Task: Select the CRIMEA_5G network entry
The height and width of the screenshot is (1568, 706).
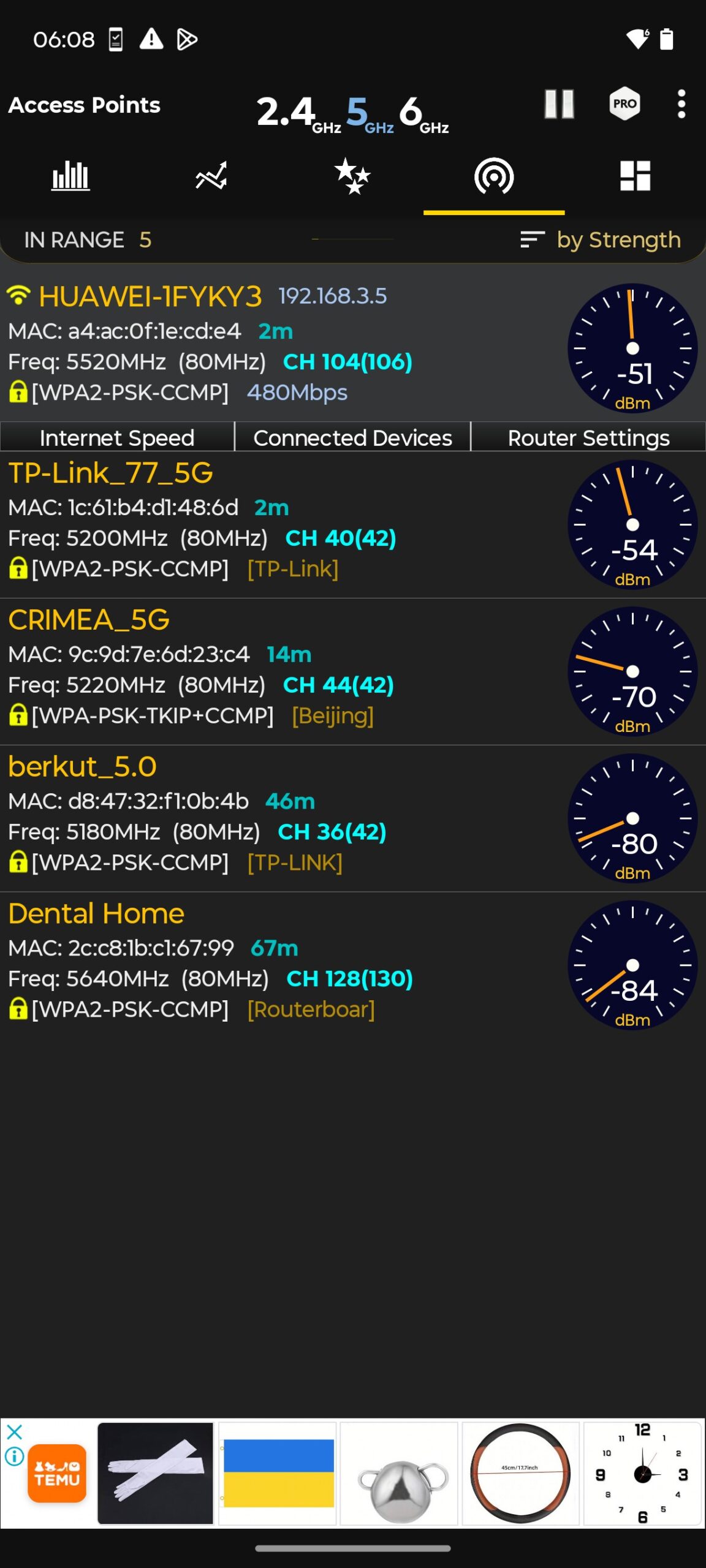Action: [x=353, y=671]
